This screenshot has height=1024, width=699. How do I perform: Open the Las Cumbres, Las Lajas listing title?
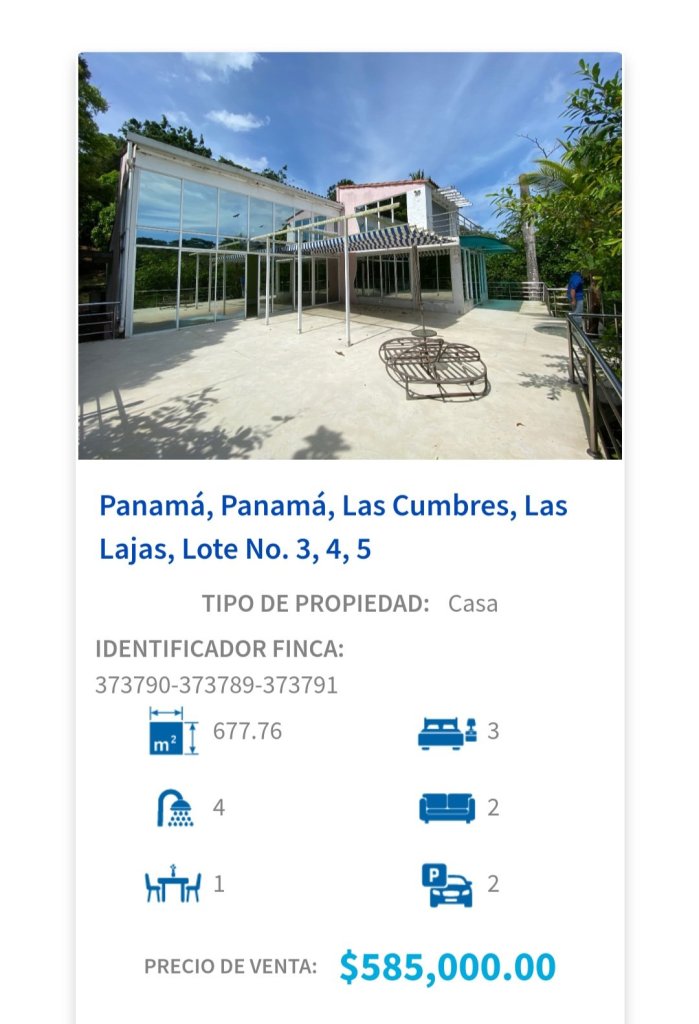tap(333, 527)
